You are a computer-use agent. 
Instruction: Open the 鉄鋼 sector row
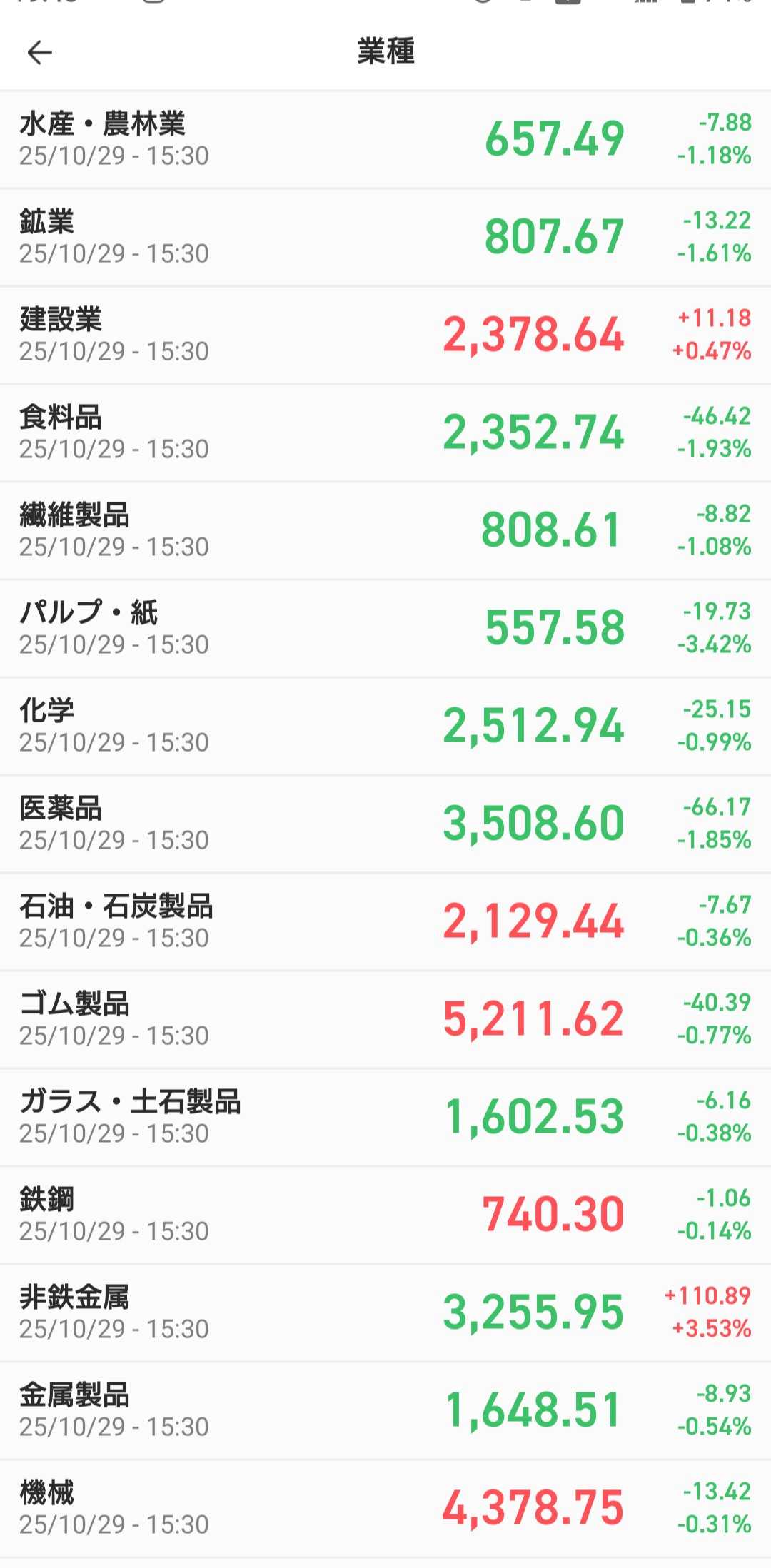point(385,1215)
